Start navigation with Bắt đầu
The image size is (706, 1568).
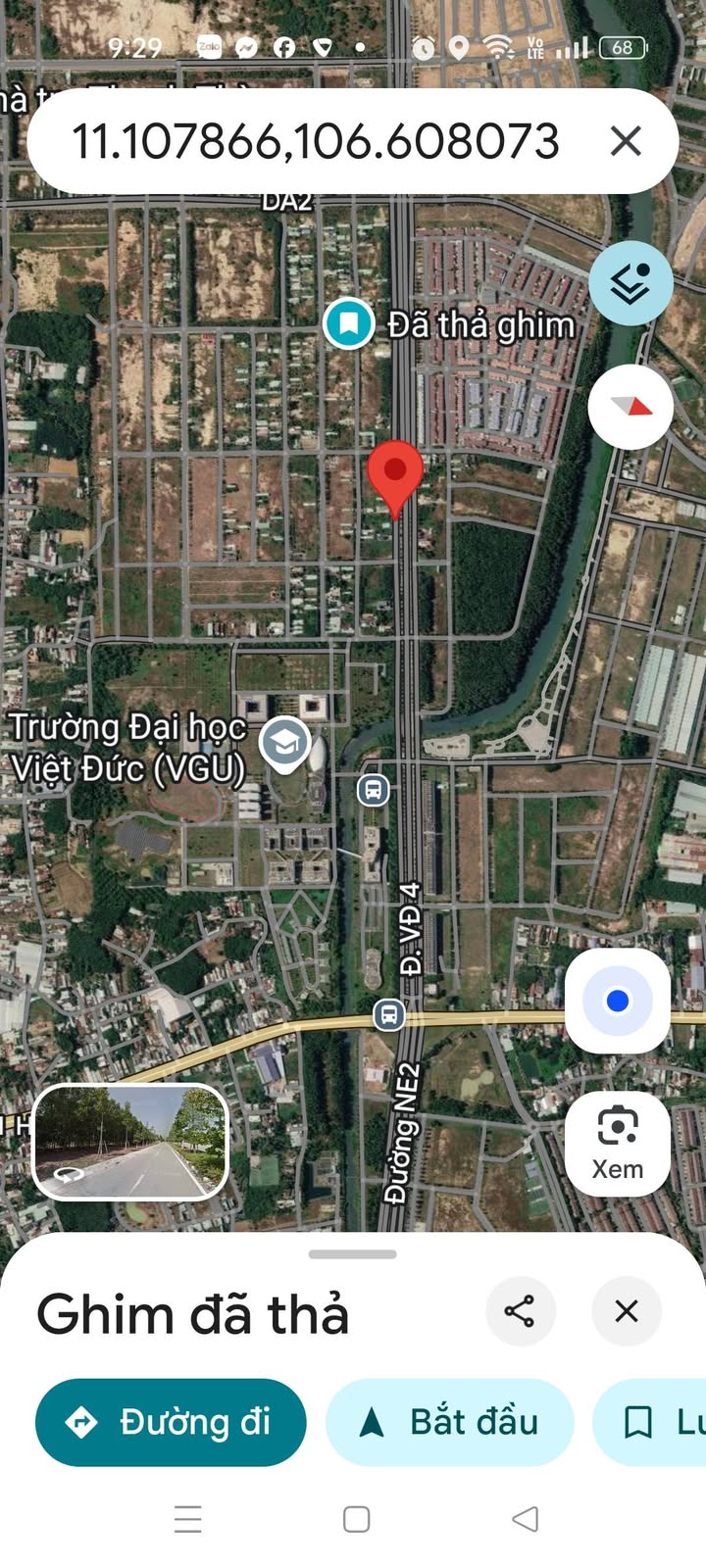point(450,1422)
